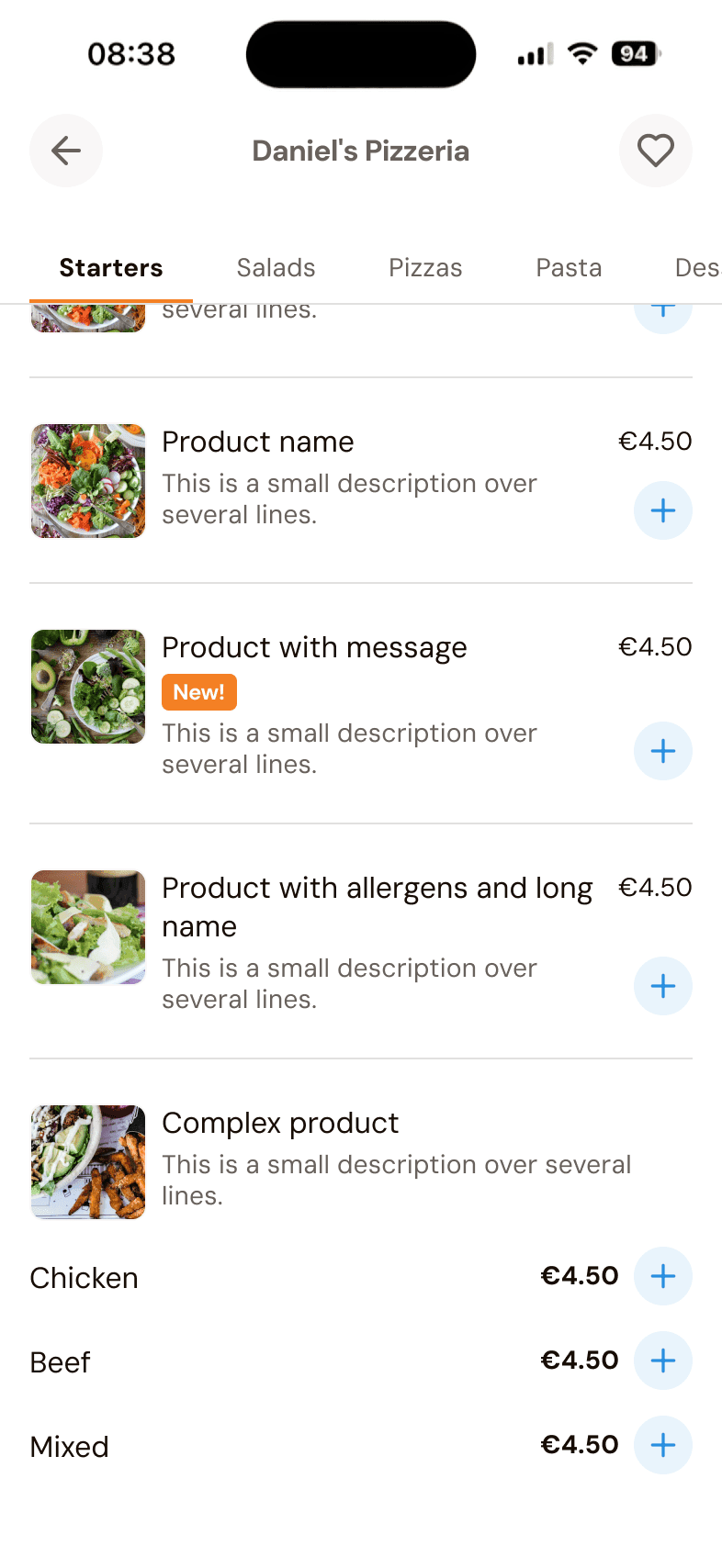Open the Product with message item
This screenshot has height=1568, width=722.
click(361, 704)
